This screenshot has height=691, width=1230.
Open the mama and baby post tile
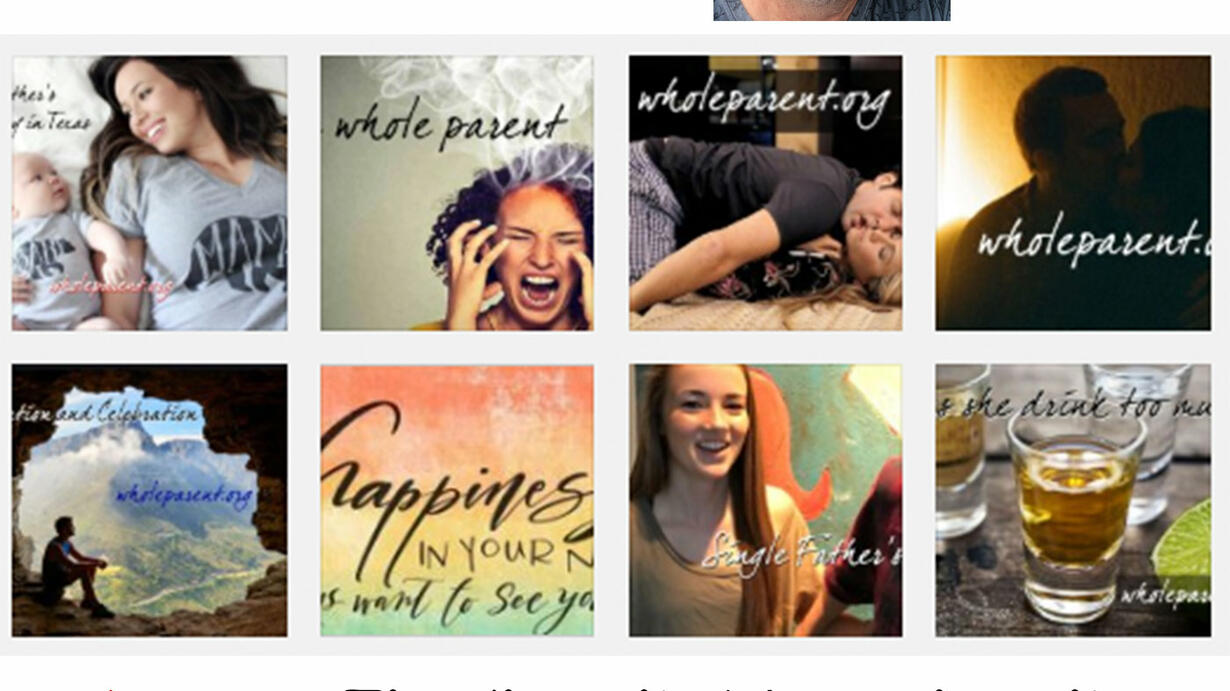pos(149,193)
